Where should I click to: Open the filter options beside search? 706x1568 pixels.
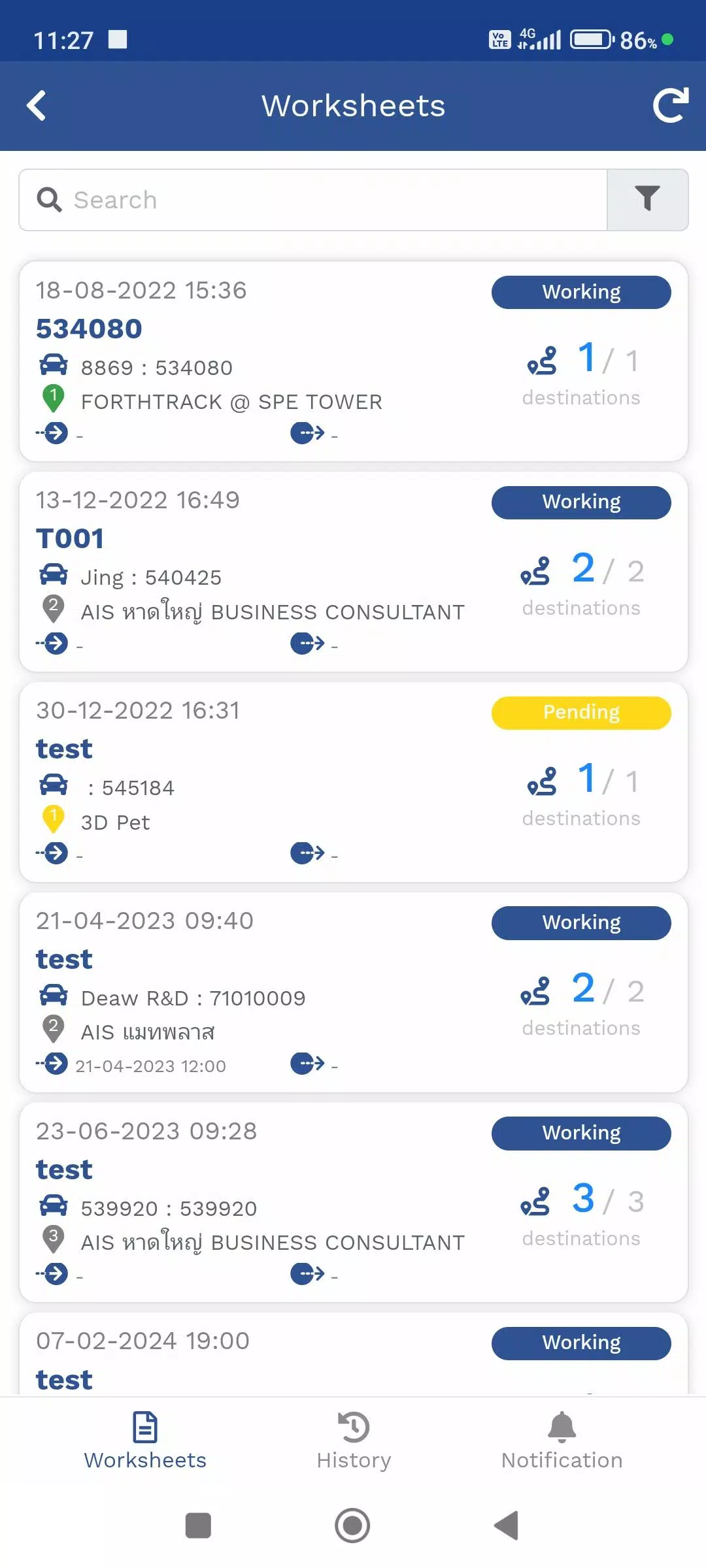pyautogui.click(x=648, y=200)
